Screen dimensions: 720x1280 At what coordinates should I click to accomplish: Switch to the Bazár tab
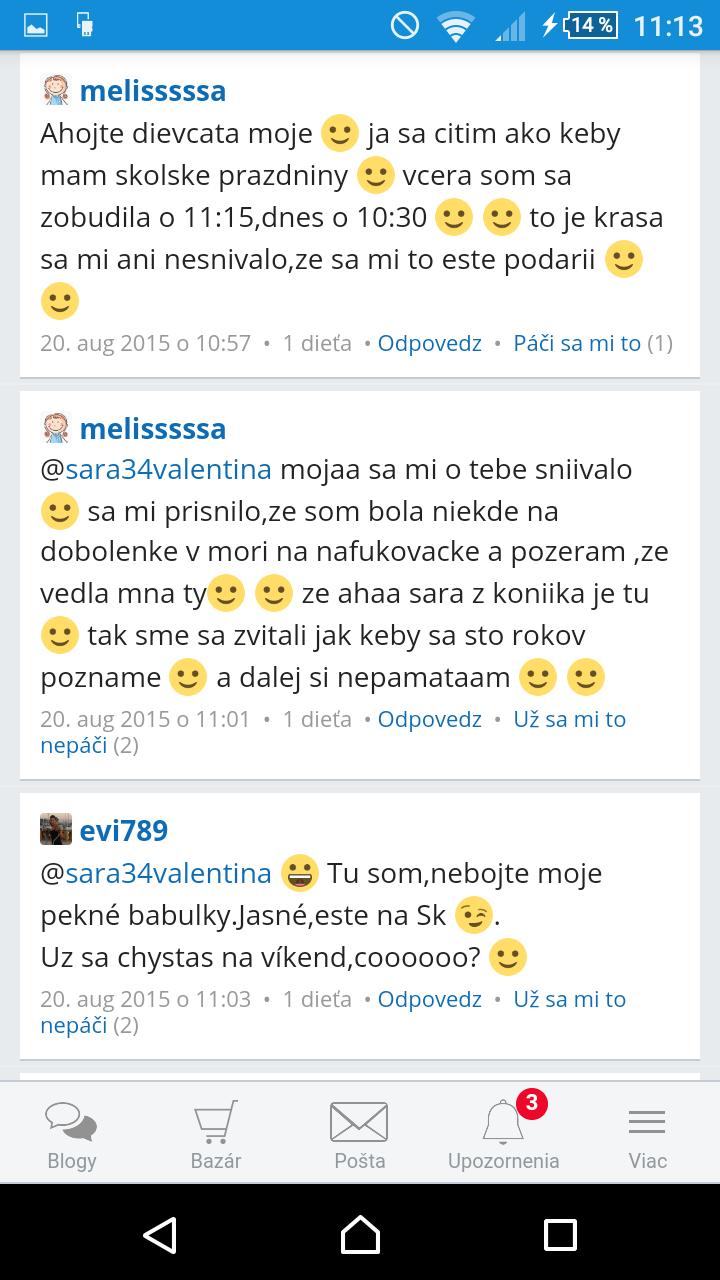(216, 1135)
